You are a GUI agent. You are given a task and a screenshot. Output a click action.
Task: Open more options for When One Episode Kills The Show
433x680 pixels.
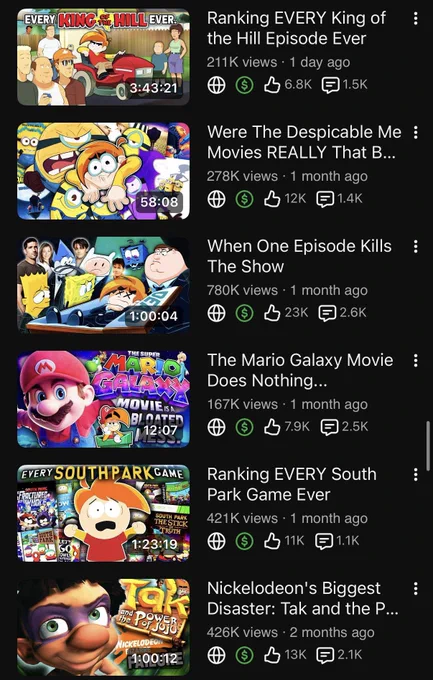(x=416, y=246)
